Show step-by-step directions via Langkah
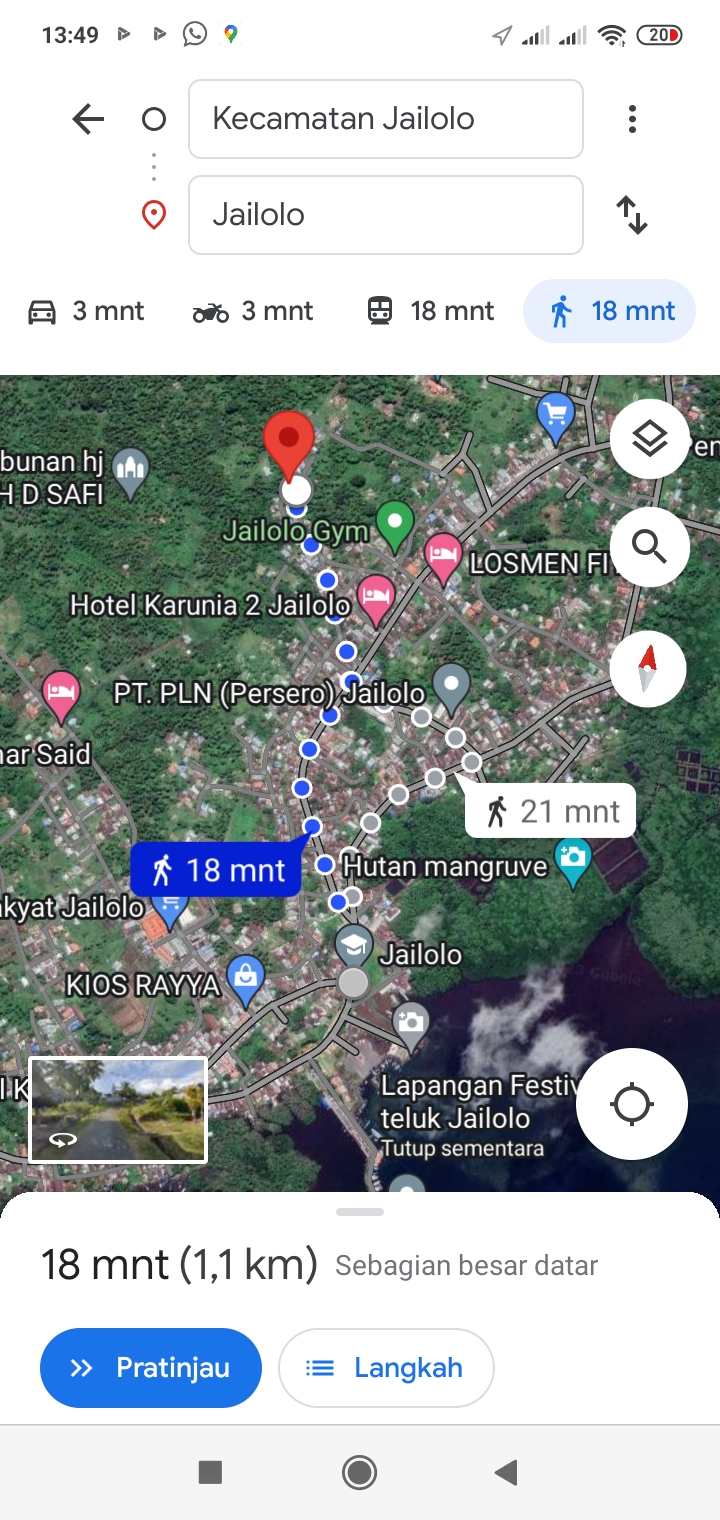The height and width of the screenshot is (1520, 720). coord(386,1368)
